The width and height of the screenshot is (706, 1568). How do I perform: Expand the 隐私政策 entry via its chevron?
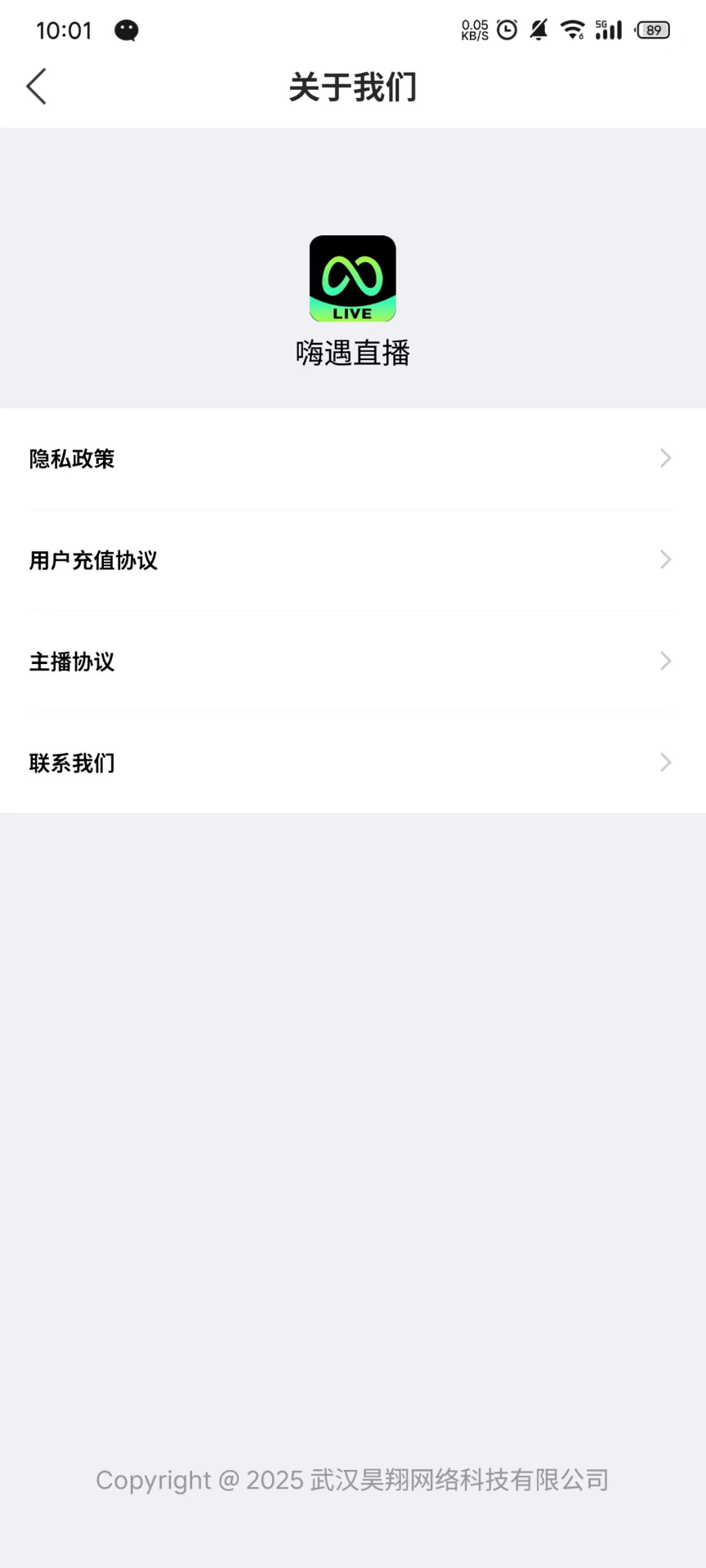(x=664, y=458)
